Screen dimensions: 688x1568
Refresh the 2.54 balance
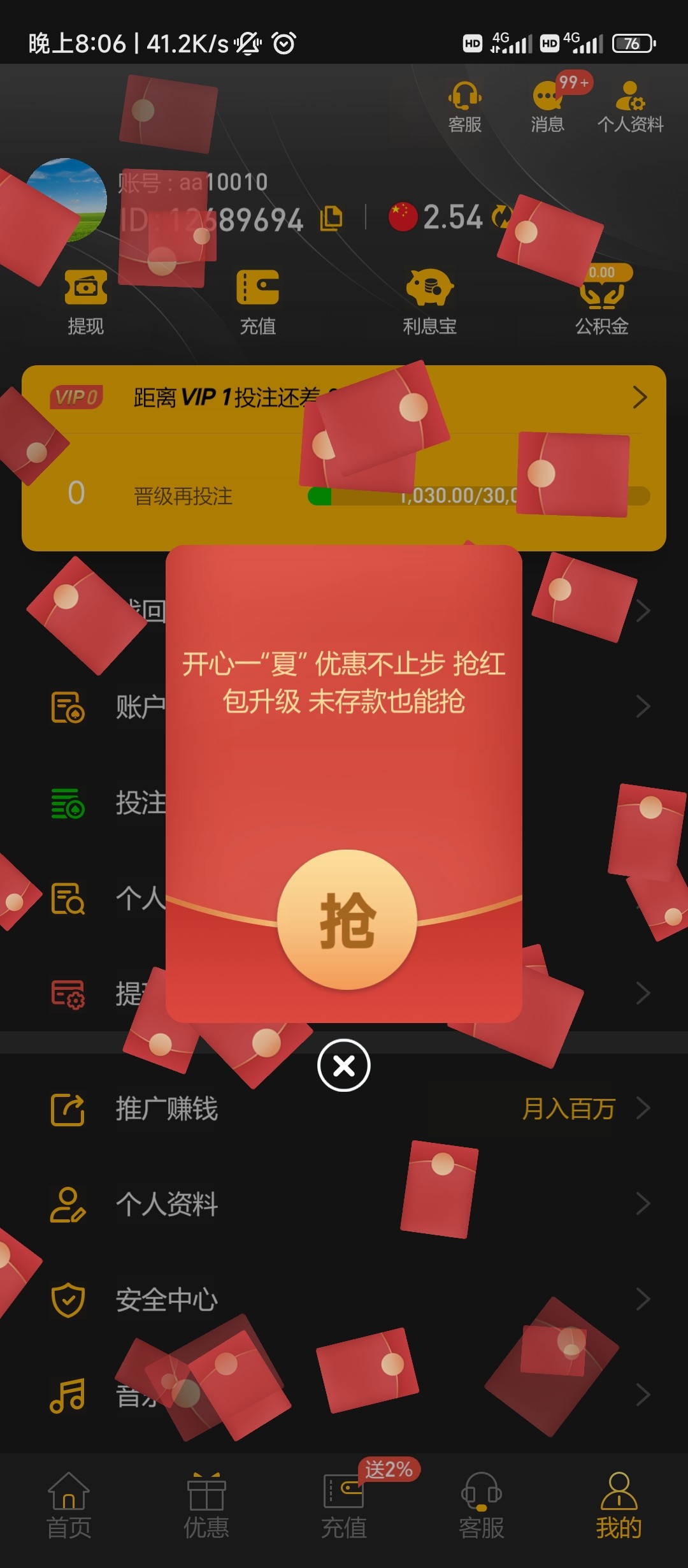[x=501, y=217]
